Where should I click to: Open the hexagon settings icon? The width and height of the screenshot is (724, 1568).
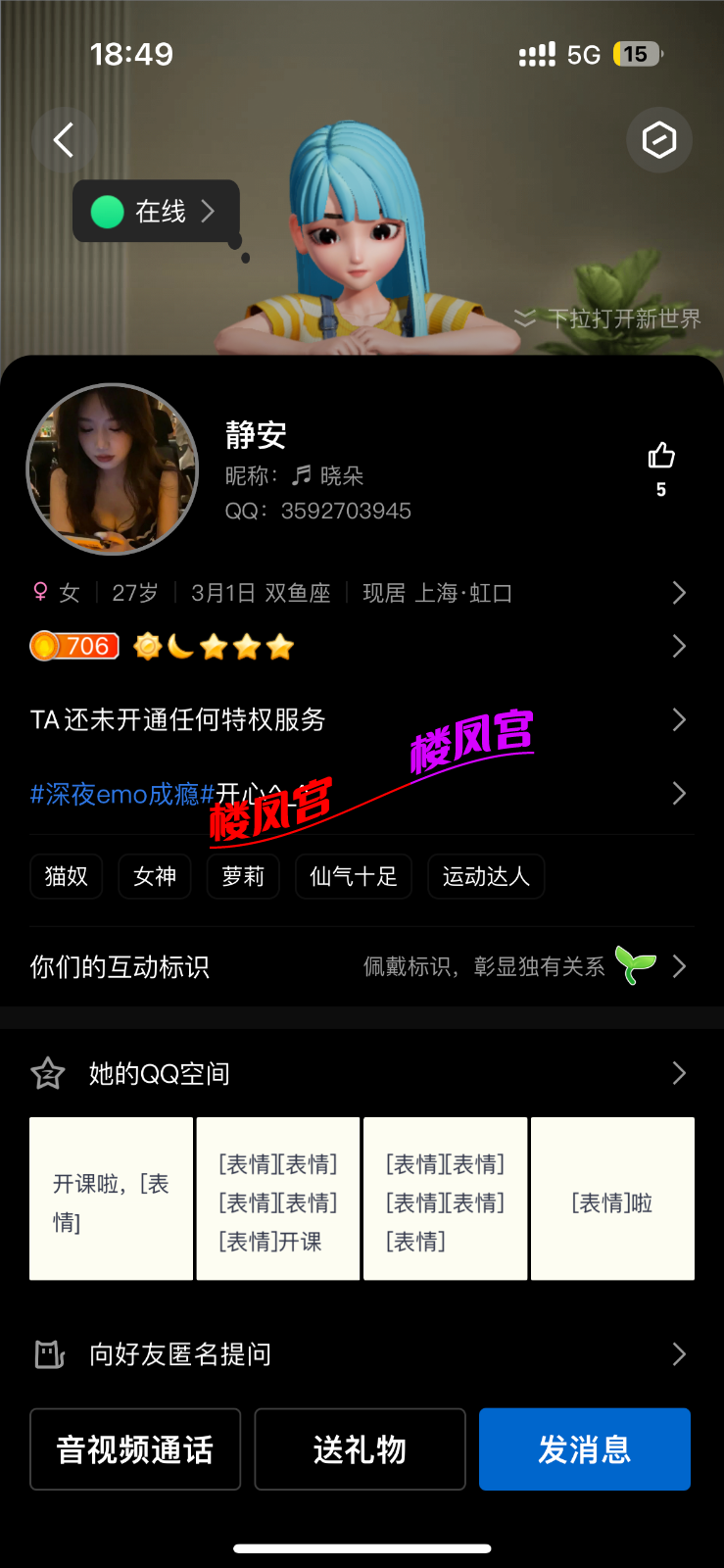tap(658, 140)
